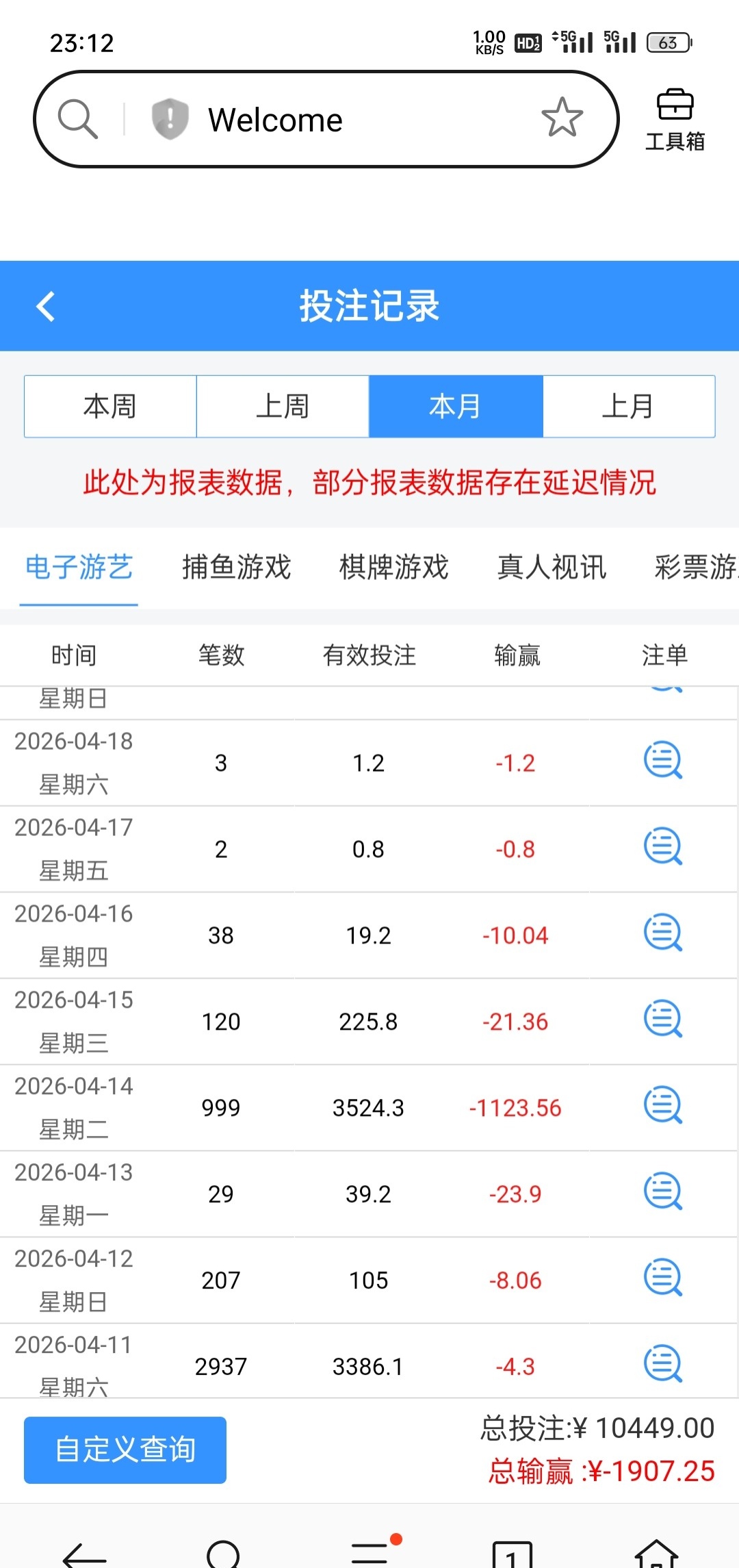
Task: Open 自定义查询 custom query
Action: click(125, 1450)
